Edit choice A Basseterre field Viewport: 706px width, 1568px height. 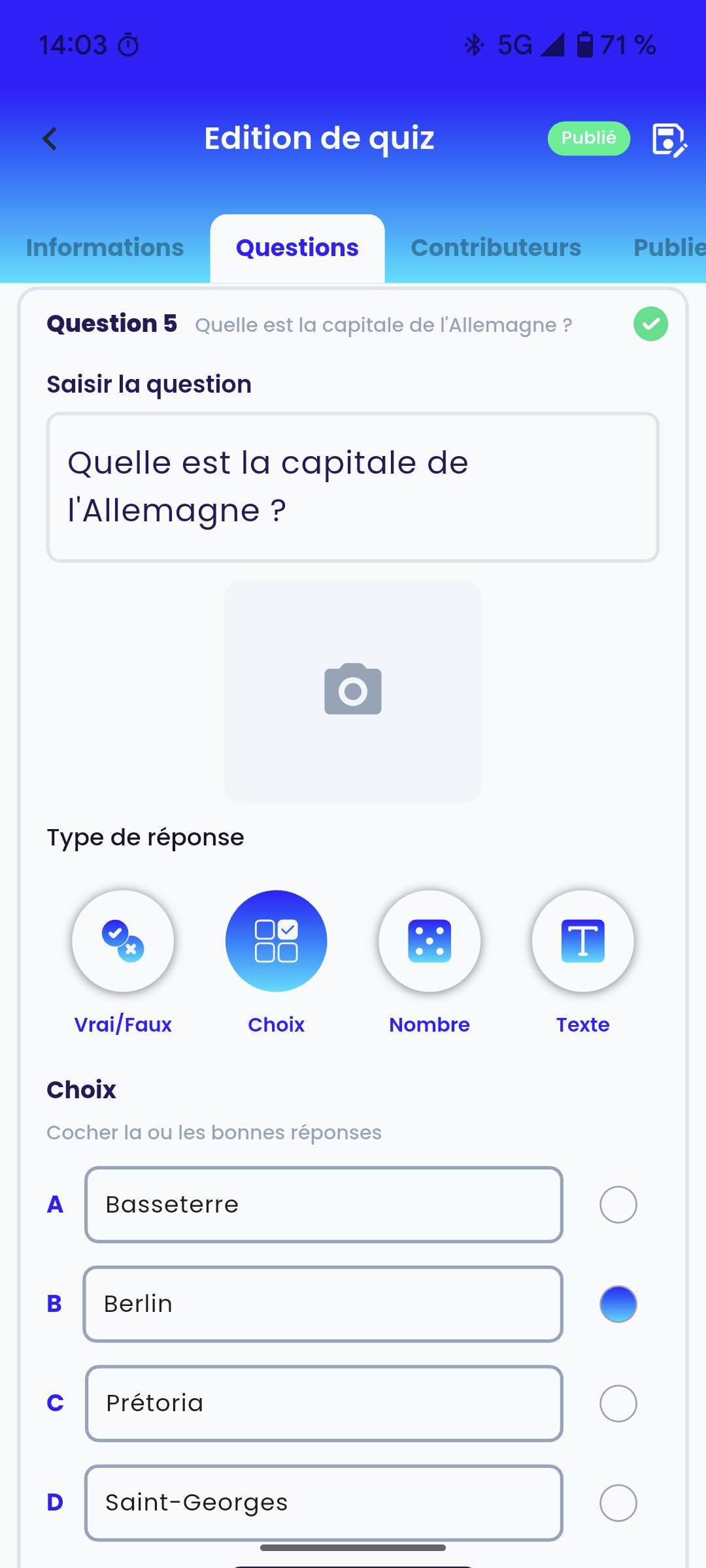point(324,1205)
